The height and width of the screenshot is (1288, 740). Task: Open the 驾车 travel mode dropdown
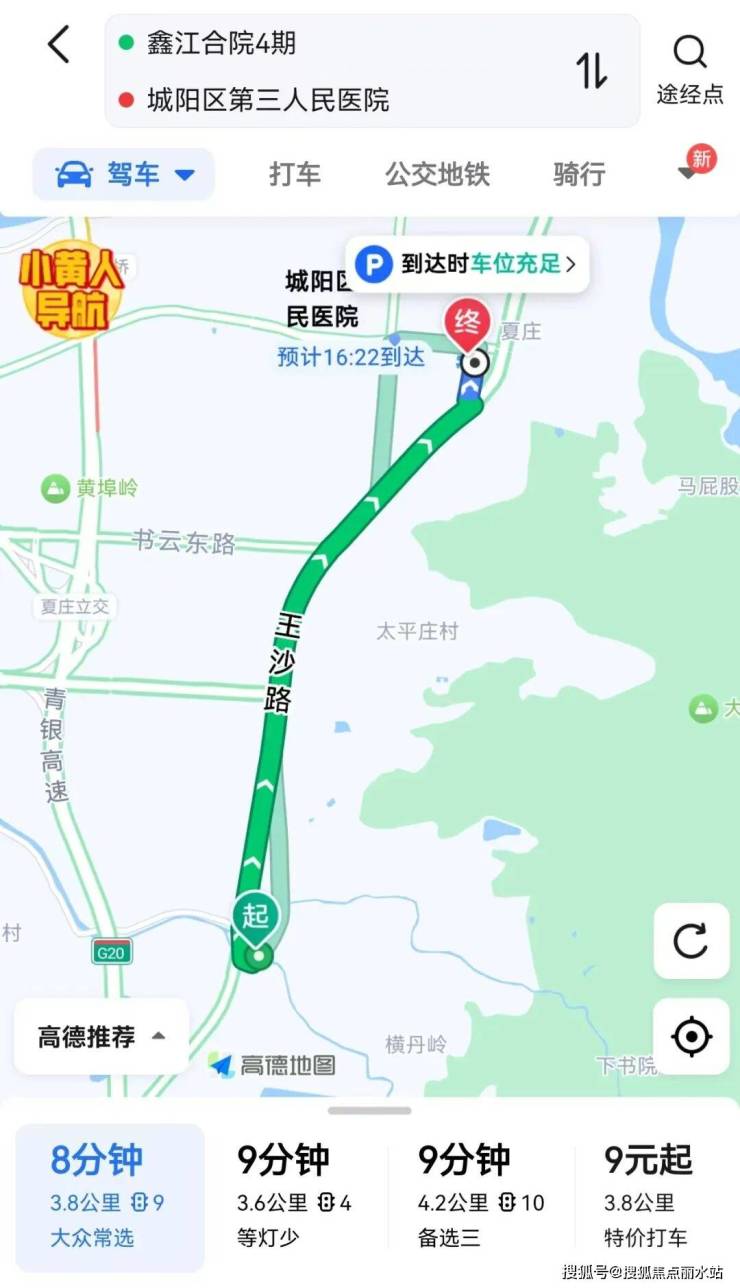(x=124, y=174)
